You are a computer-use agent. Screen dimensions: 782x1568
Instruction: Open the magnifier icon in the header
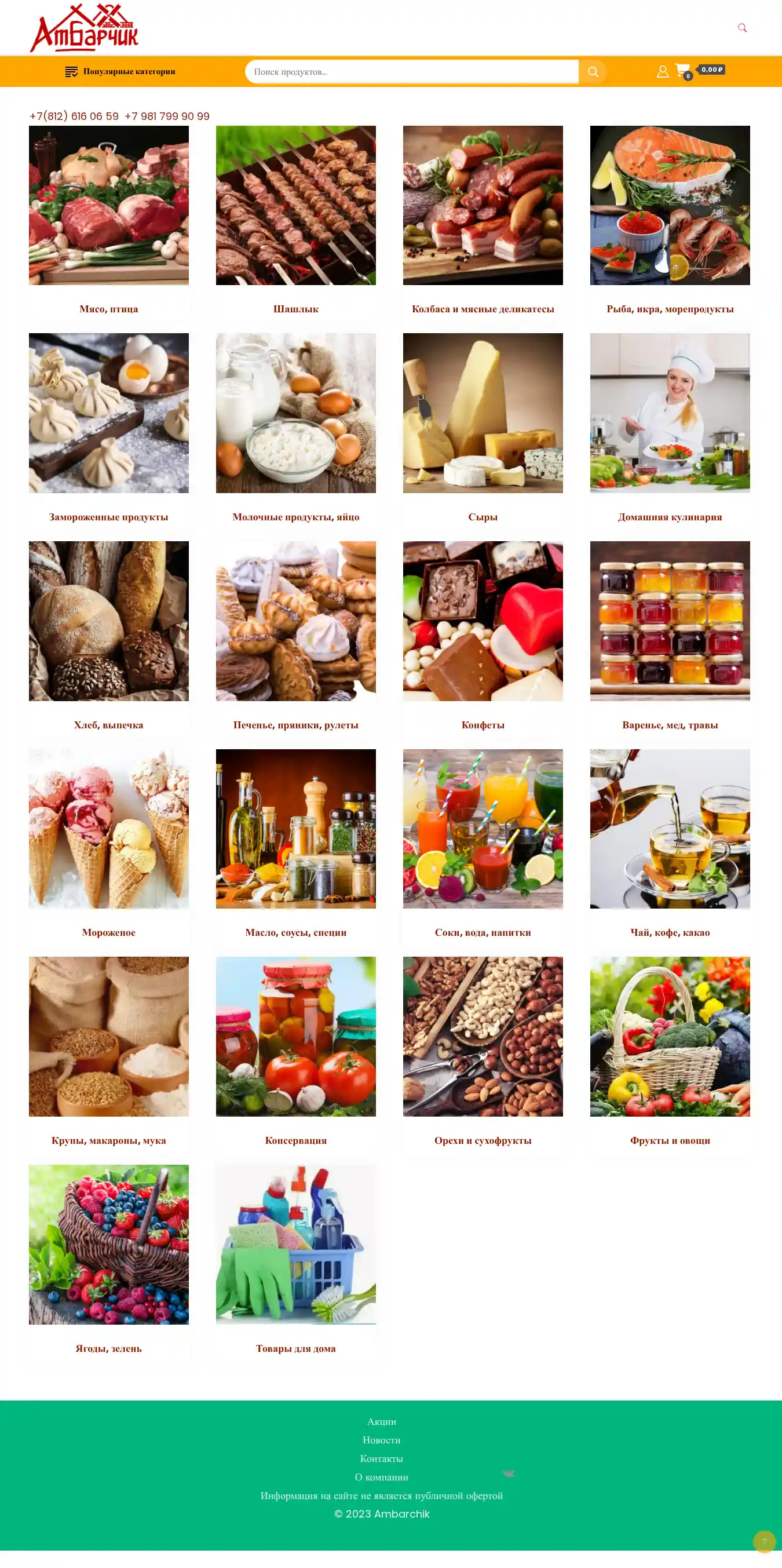[x=742, y=28]
